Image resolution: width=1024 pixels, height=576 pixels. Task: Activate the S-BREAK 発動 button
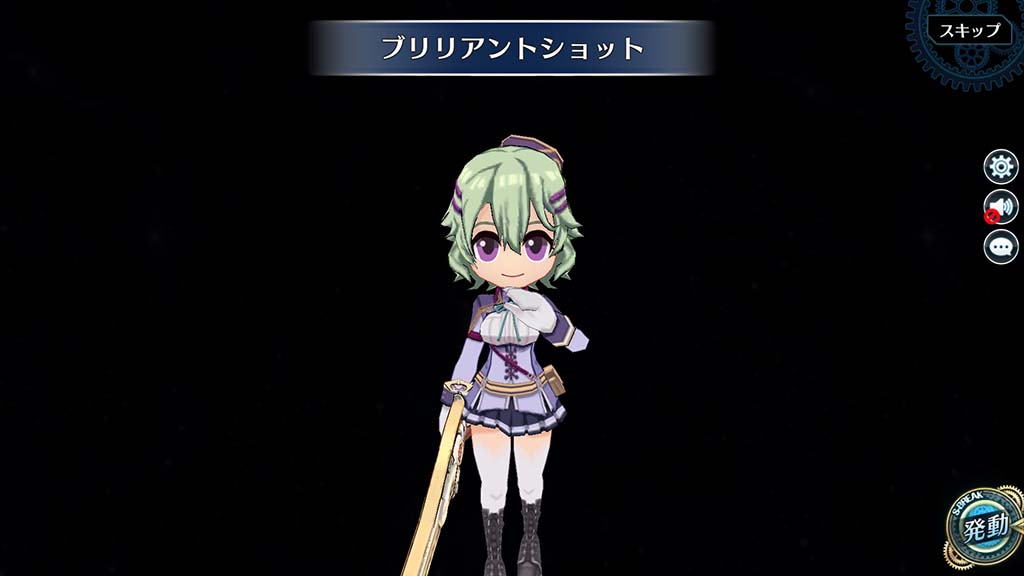click(x=985, y=528)
